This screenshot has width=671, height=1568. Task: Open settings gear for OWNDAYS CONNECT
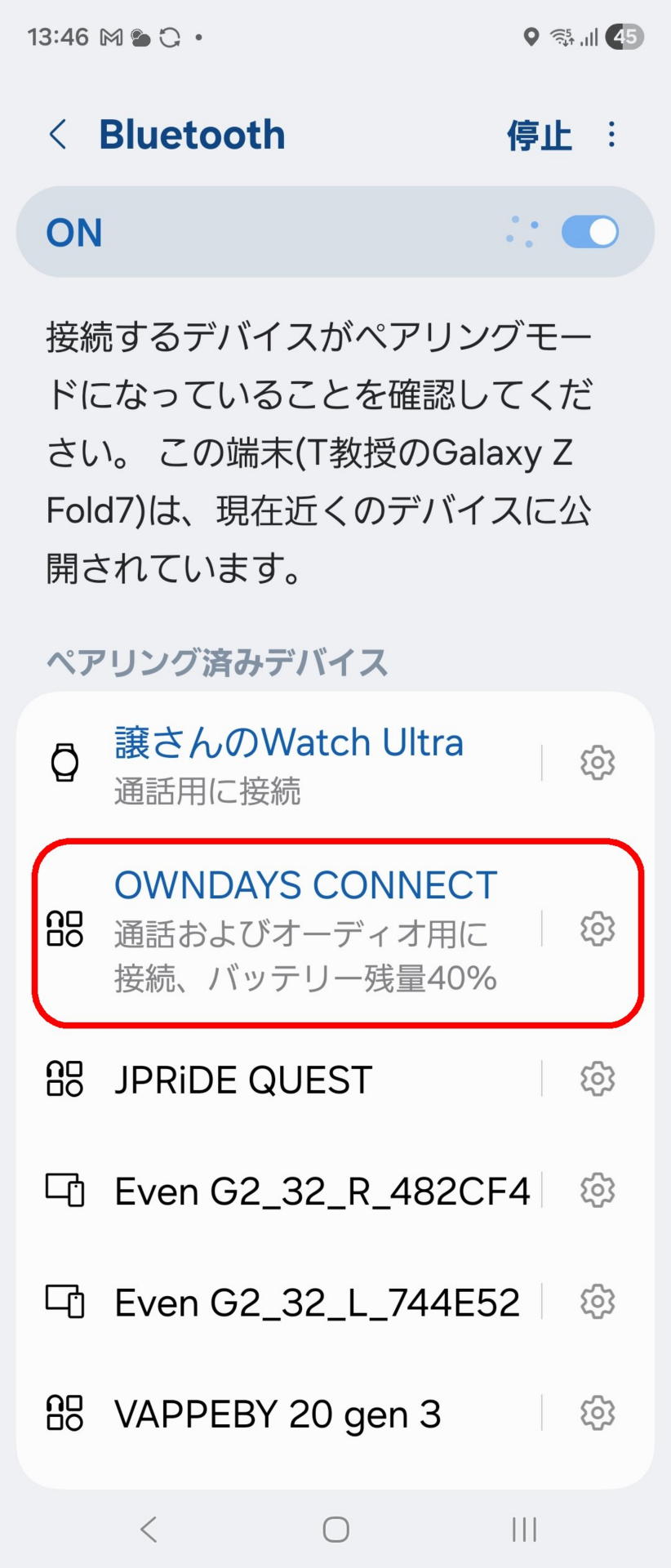pos(597,929)
